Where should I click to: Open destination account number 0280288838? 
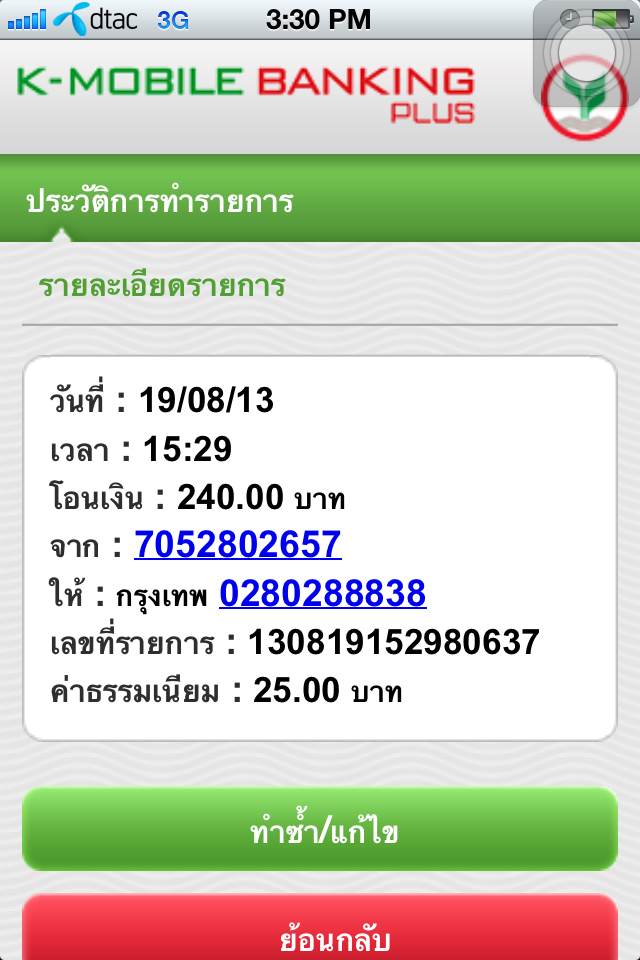coord(323,594)
